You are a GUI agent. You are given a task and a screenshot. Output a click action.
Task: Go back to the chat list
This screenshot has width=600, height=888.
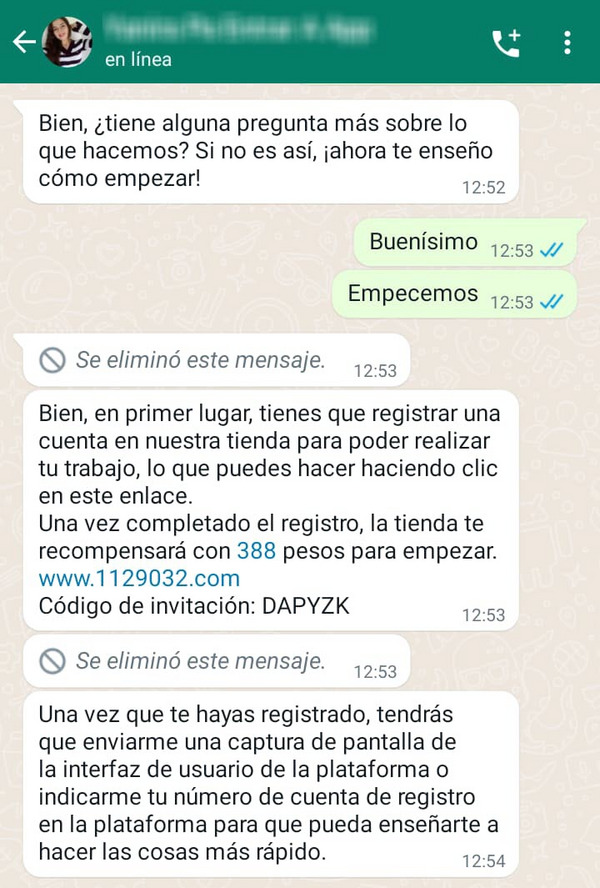[x=24, y=42]
